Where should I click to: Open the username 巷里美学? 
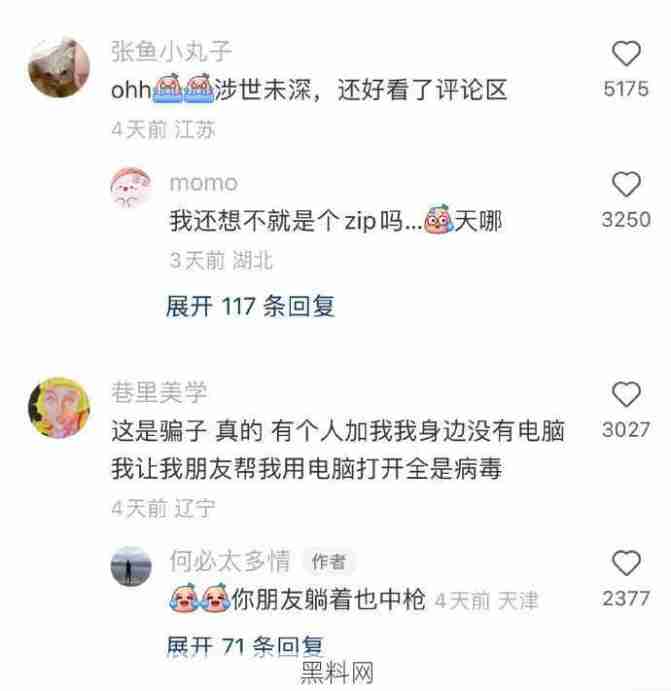pyautogui.click(x=159, y=392)
